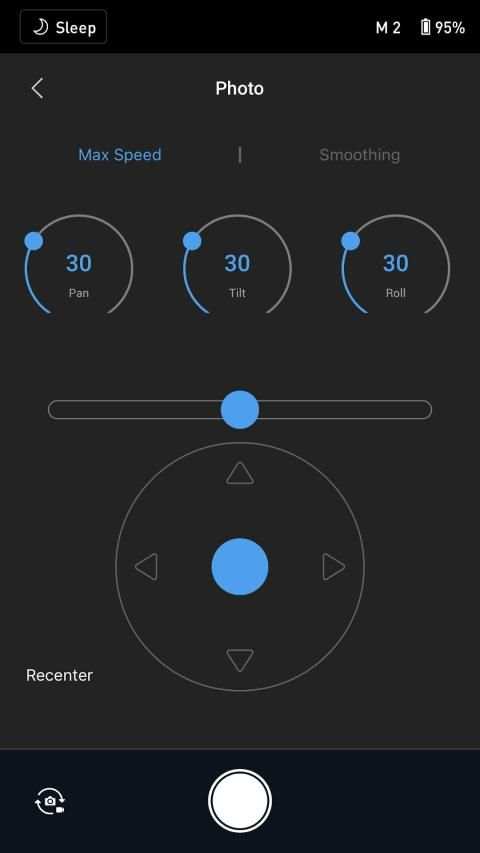
Task: Recenter the gimbal
Action: click(59, 676)
